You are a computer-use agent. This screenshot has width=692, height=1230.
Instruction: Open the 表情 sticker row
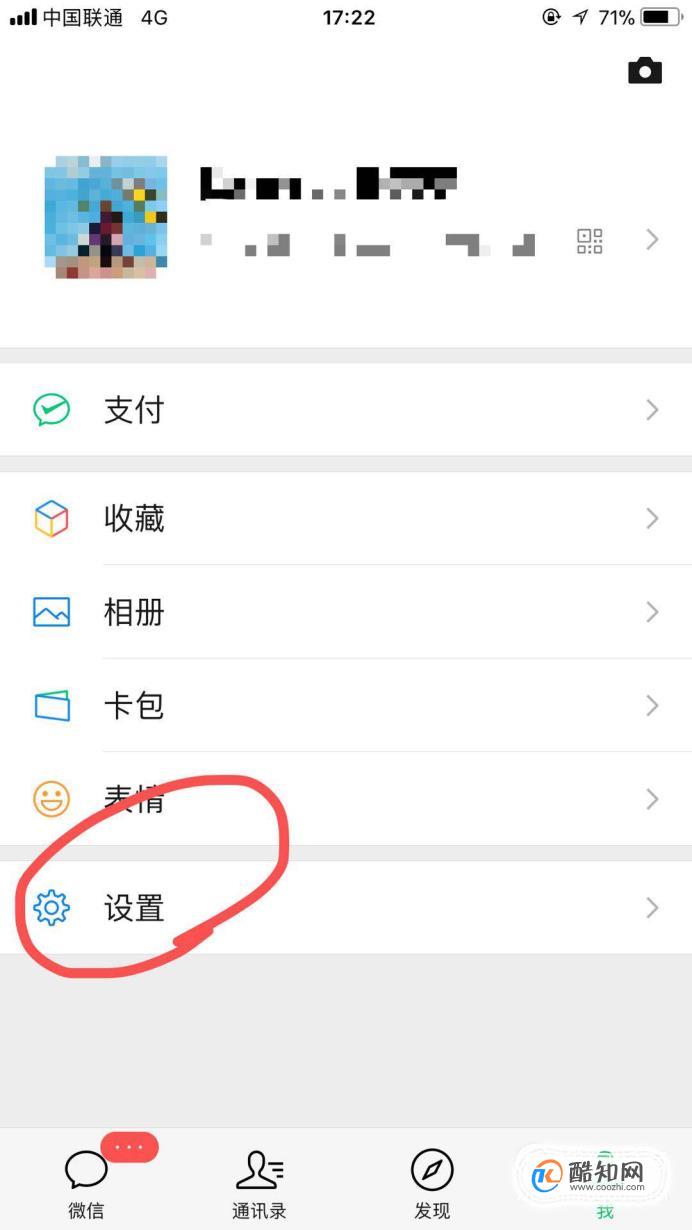coord(346,799)
